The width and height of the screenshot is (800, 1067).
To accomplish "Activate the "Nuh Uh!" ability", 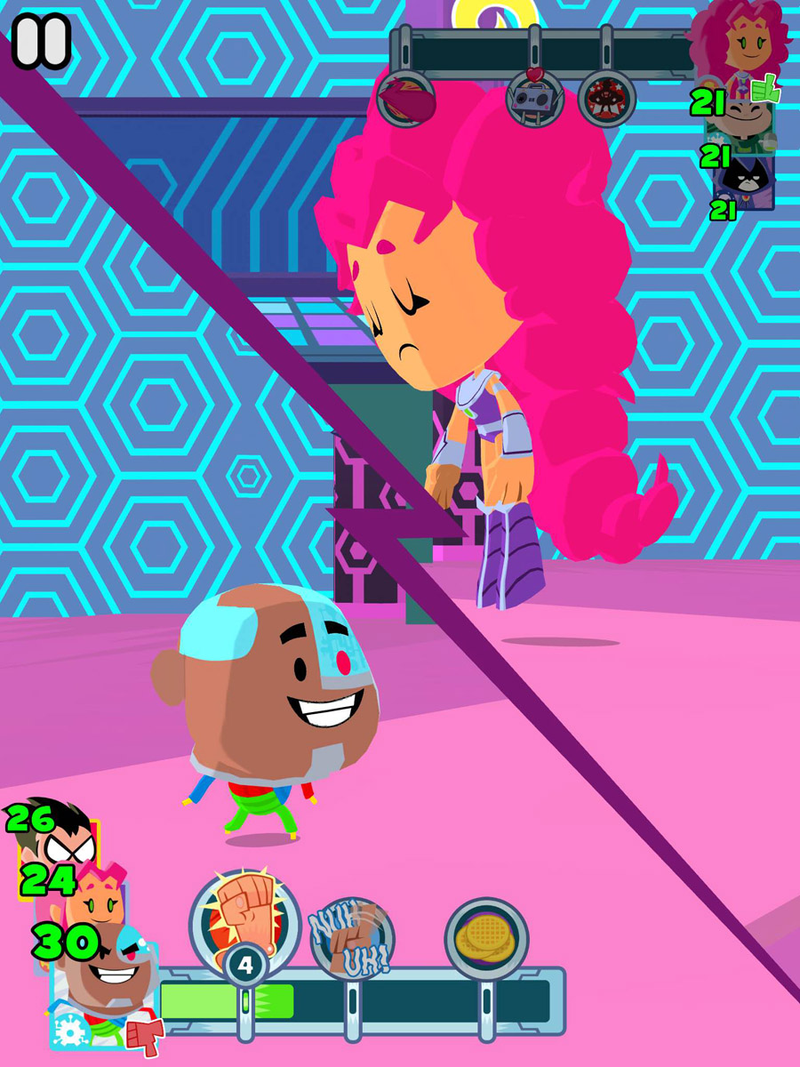I will click(352, 936).
